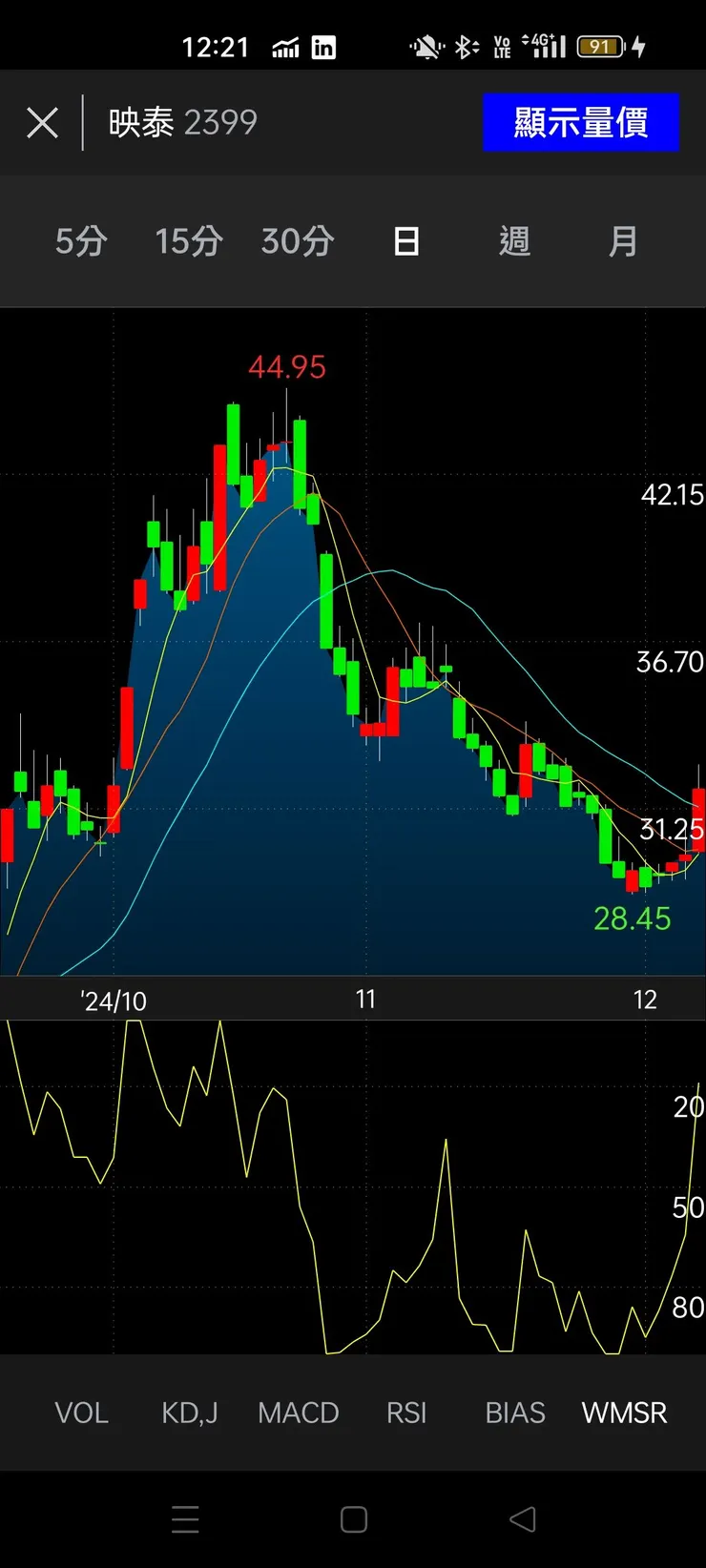
Task: Go back using the system back button
Action: pyautogui.click(x=523, y=1519)
